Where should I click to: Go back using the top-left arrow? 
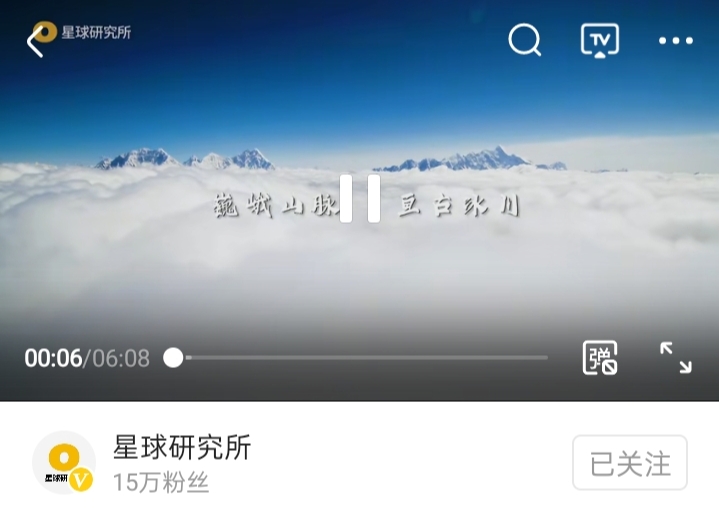(x=35, y=42)
